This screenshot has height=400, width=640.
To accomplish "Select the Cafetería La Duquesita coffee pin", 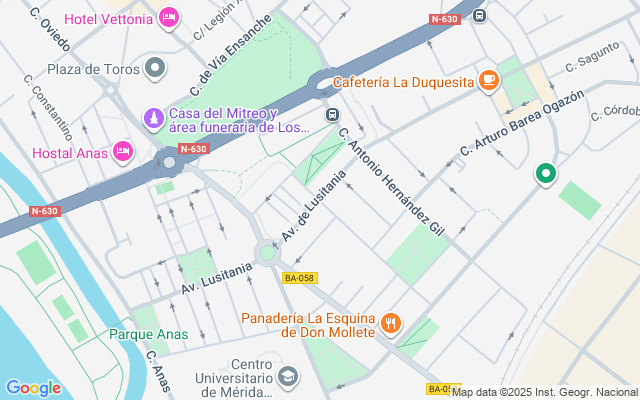I will click(489, 80).
